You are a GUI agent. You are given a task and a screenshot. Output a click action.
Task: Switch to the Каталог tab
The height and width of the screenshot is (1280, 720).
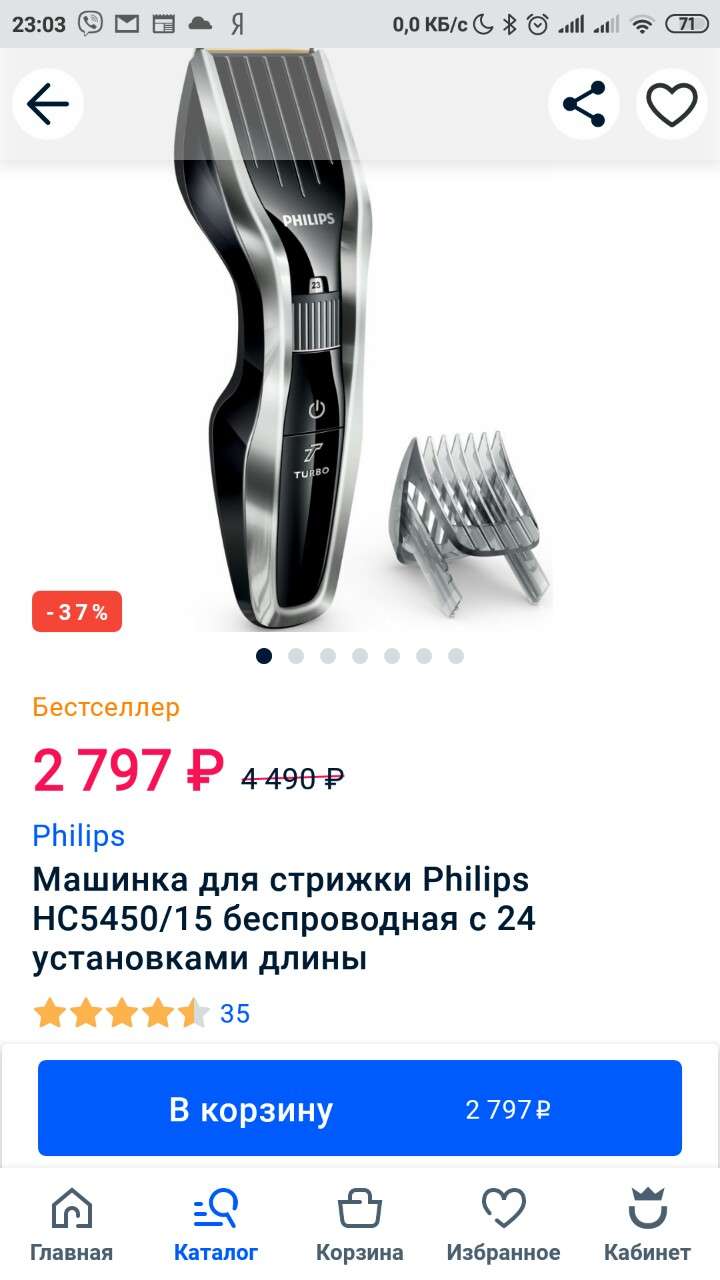216,1225
